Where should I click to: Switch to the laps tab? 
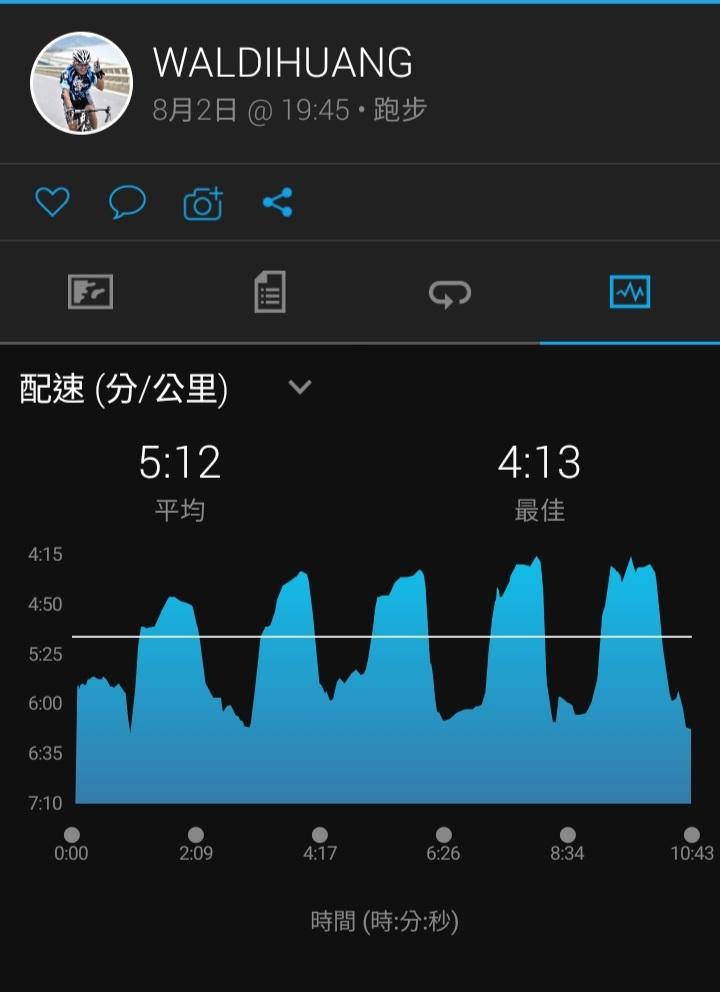tap(450, 294)
